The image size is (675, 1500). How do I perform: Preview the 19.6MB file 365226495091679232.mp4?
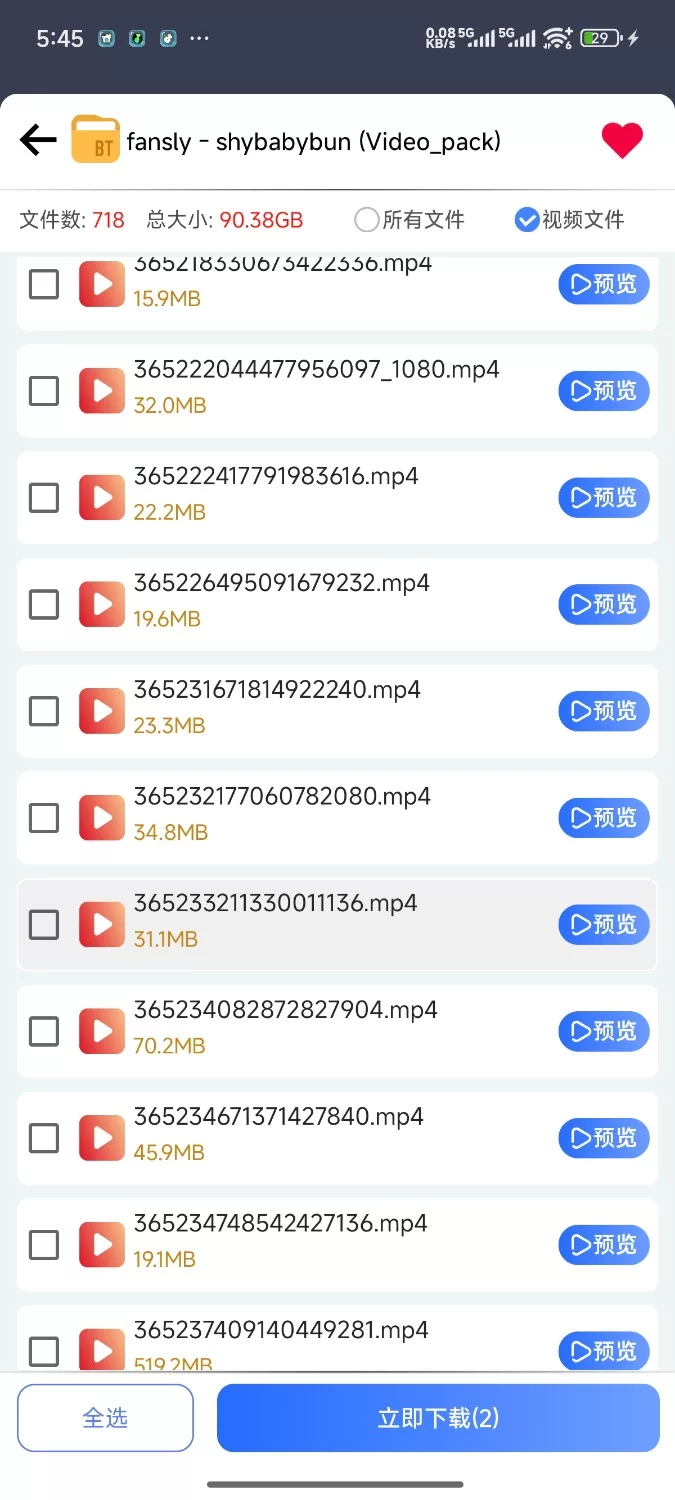pos(603,604)
